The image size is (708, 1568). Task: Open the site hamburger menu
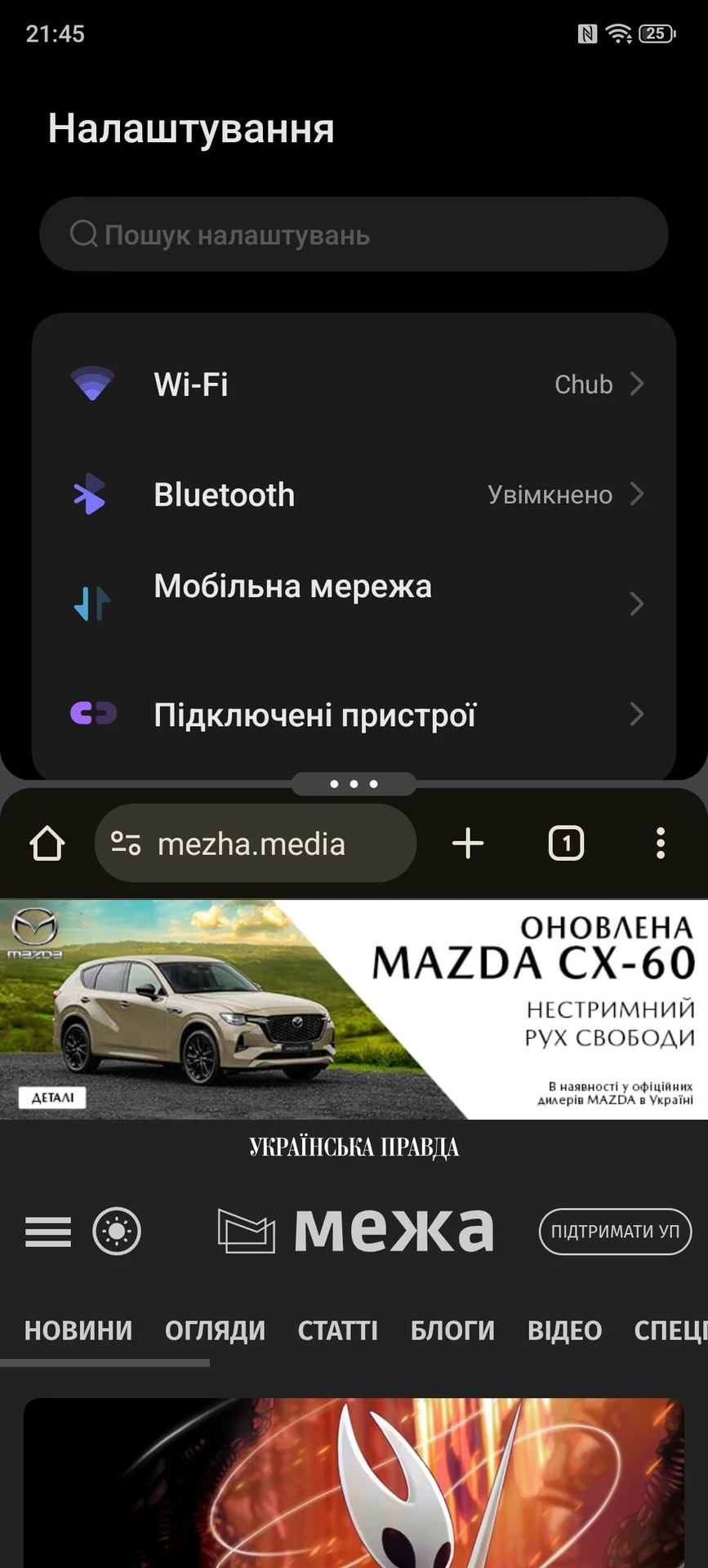[x=48, y=1232]
